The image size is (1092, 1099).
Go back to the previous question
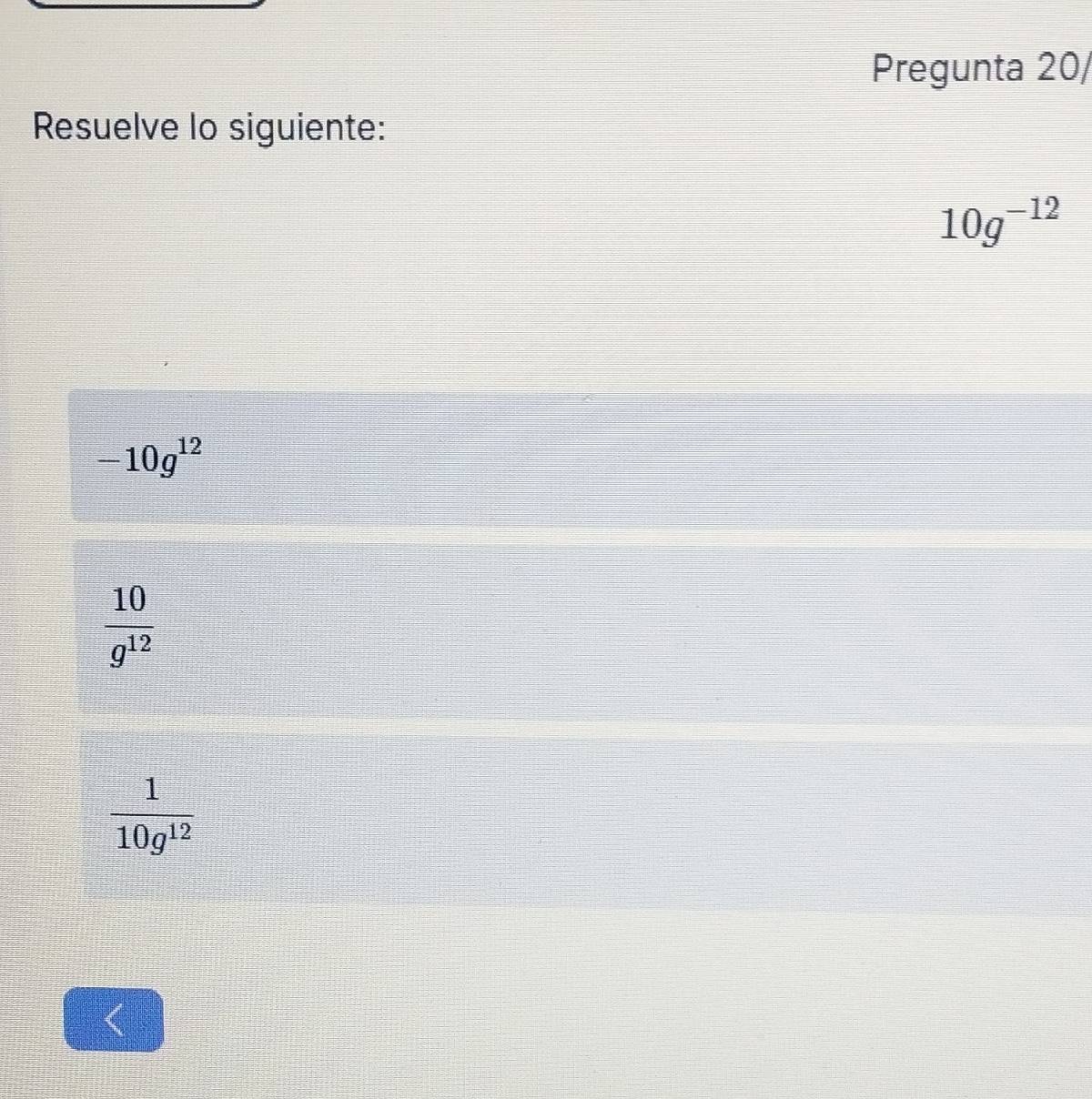point(114,1020)
